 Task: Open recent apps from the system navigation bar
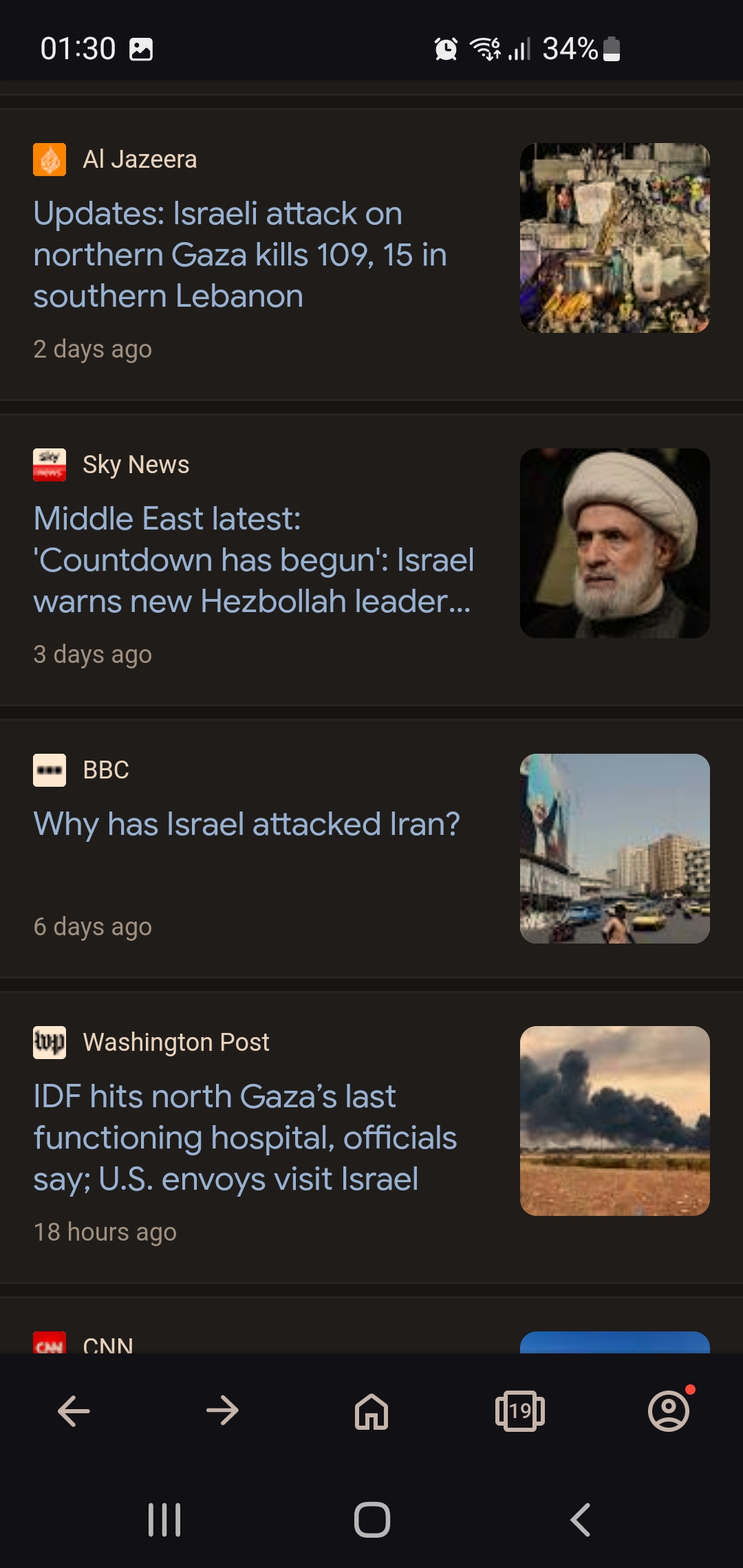(164, 1520)
